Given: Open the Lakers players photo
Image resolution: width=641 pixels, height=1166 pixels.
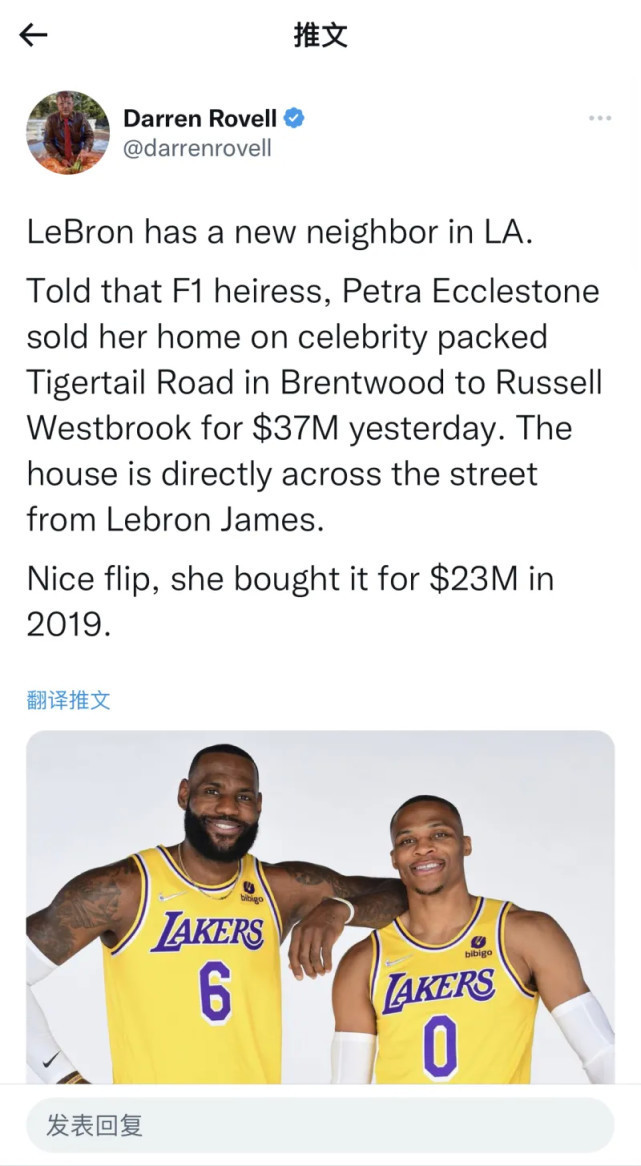Looking at the screenshot, I should click(320, 906).
